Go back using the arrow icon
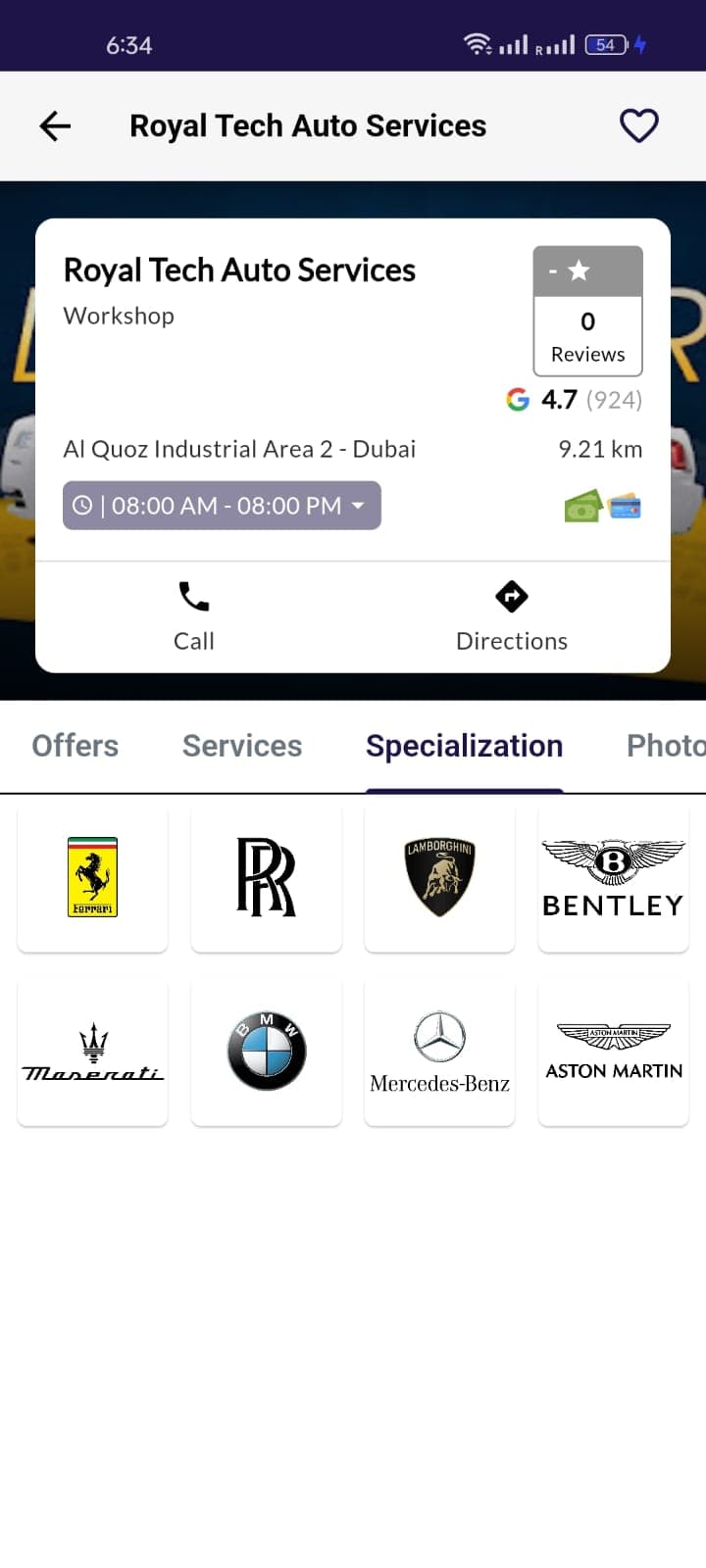Image resolution: width=706 pixels, height=1568 pixels. [x=55, y=125]
